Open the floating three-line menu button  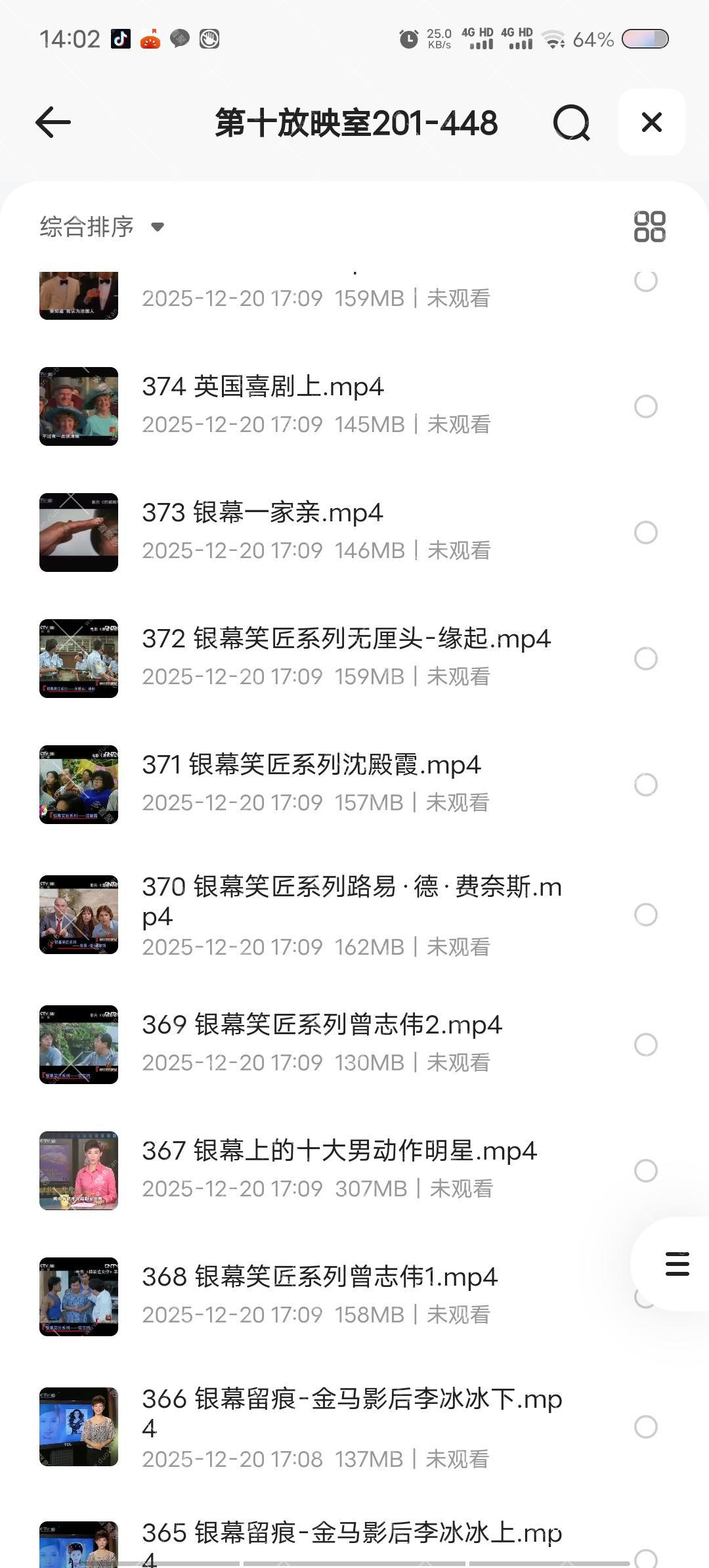click(677, 1264)
